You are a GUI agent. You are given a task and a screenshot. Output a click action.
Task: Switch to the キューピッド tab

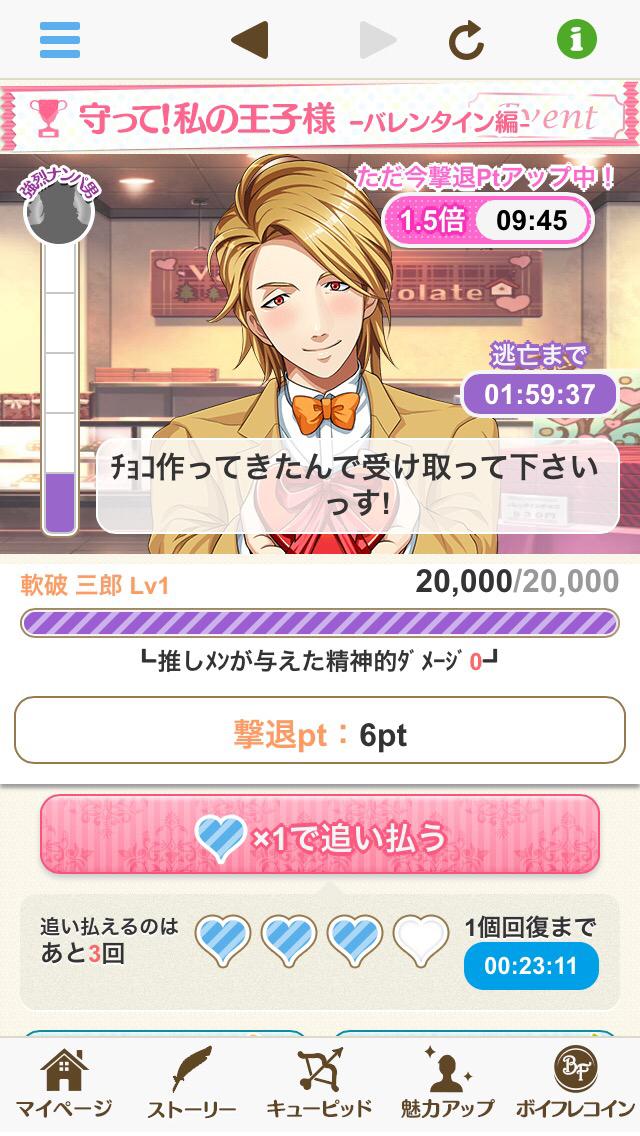point(319,1085)
